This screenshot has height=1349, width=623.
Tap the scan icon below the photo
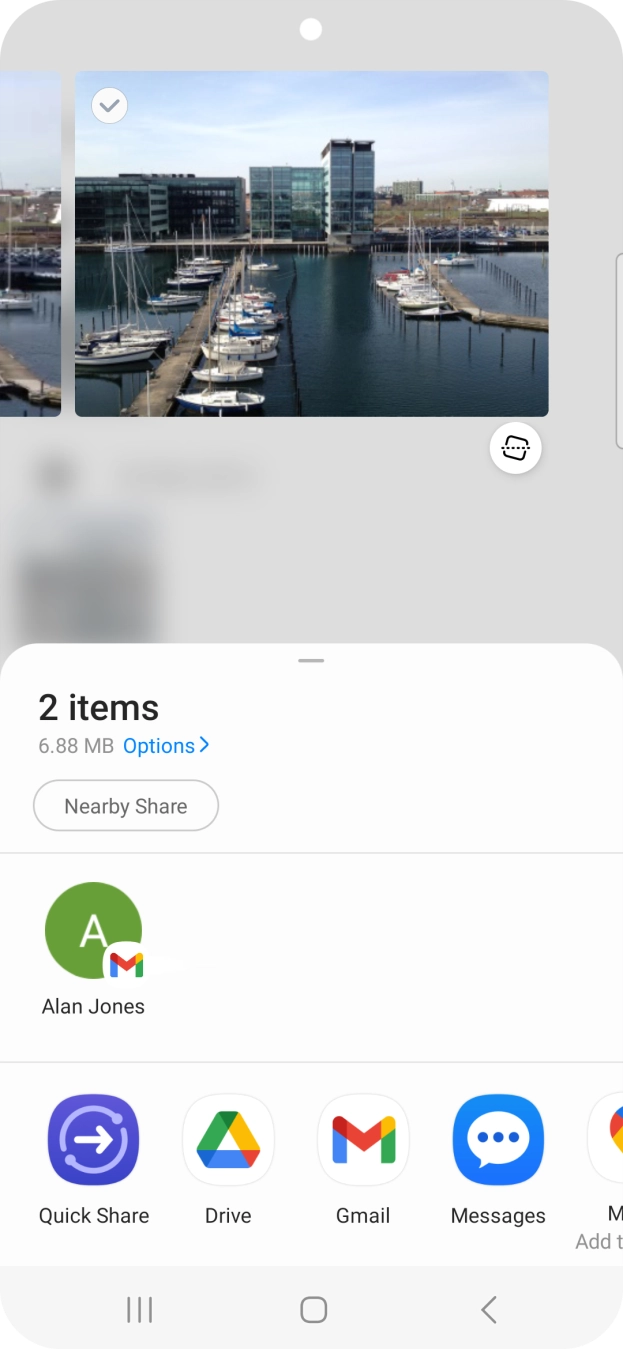tap(515, 449)
